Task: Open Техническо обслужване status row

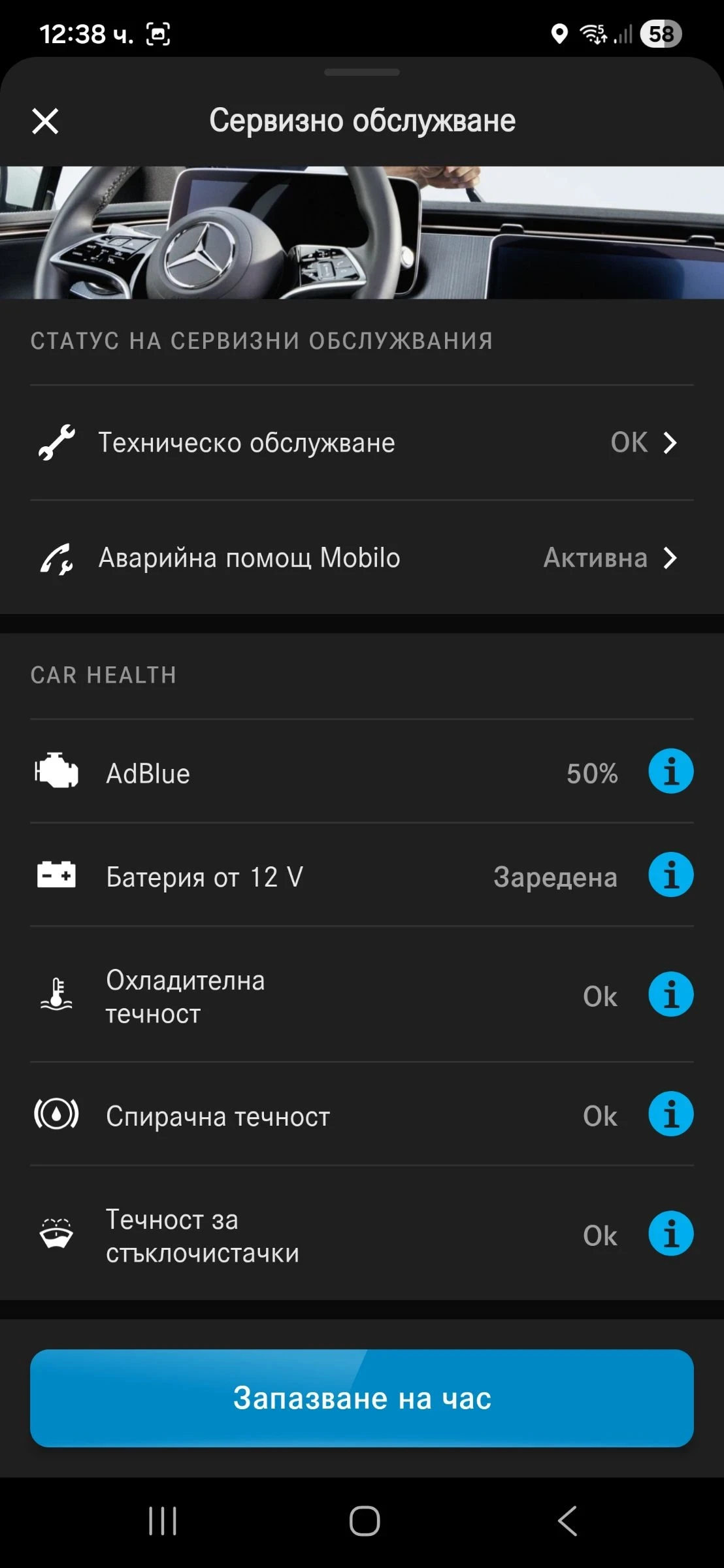Action: click(361, 443)
